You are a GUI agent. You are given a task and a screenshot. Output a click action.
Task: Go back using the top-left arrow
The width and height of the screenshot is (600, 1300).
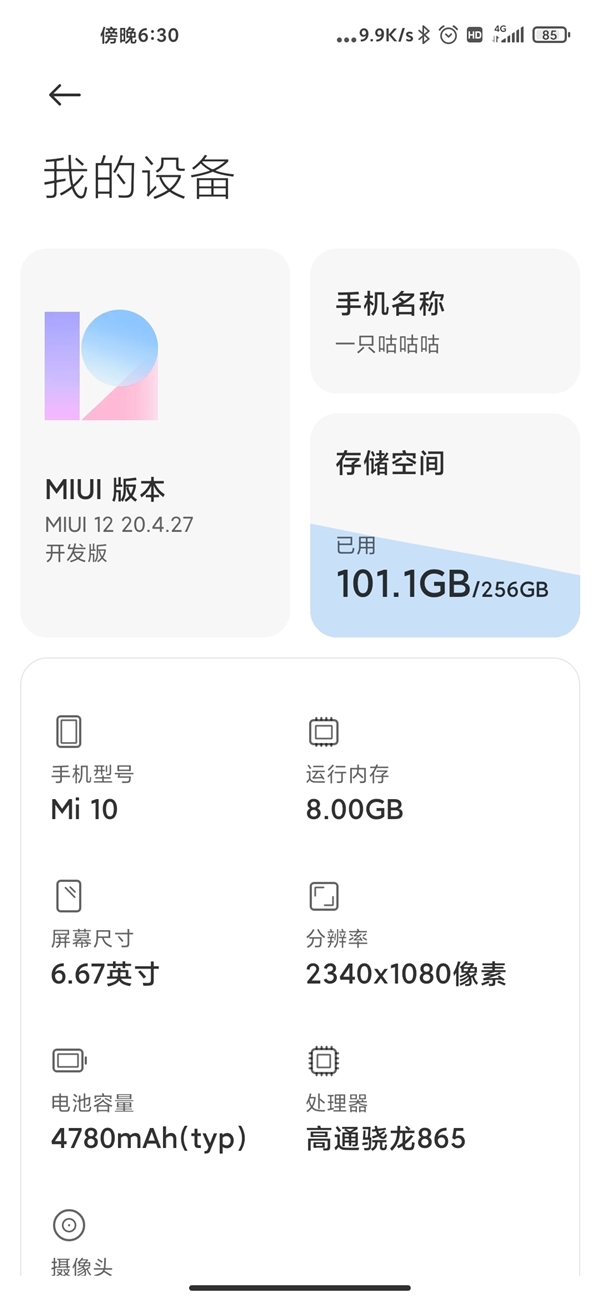[x=64, y=95]
